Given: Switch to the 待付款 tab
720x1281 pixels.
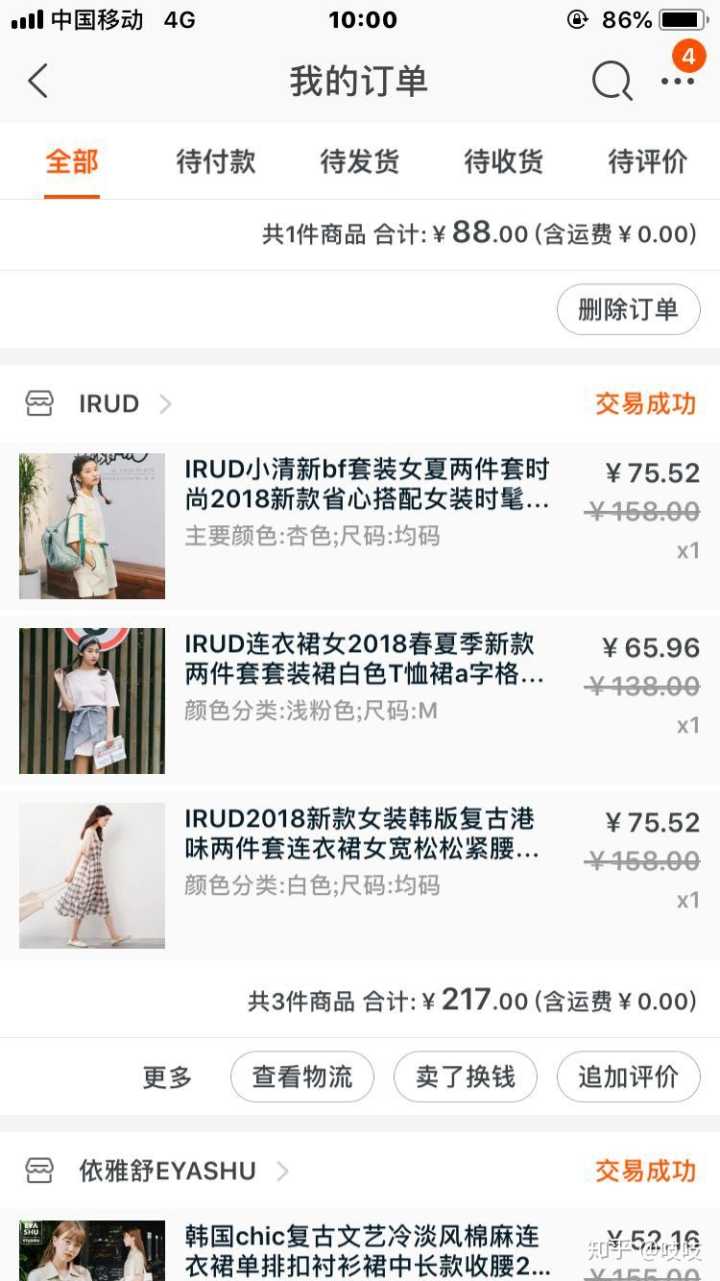Looking at the screenshot, I should [x=216, y=161].
